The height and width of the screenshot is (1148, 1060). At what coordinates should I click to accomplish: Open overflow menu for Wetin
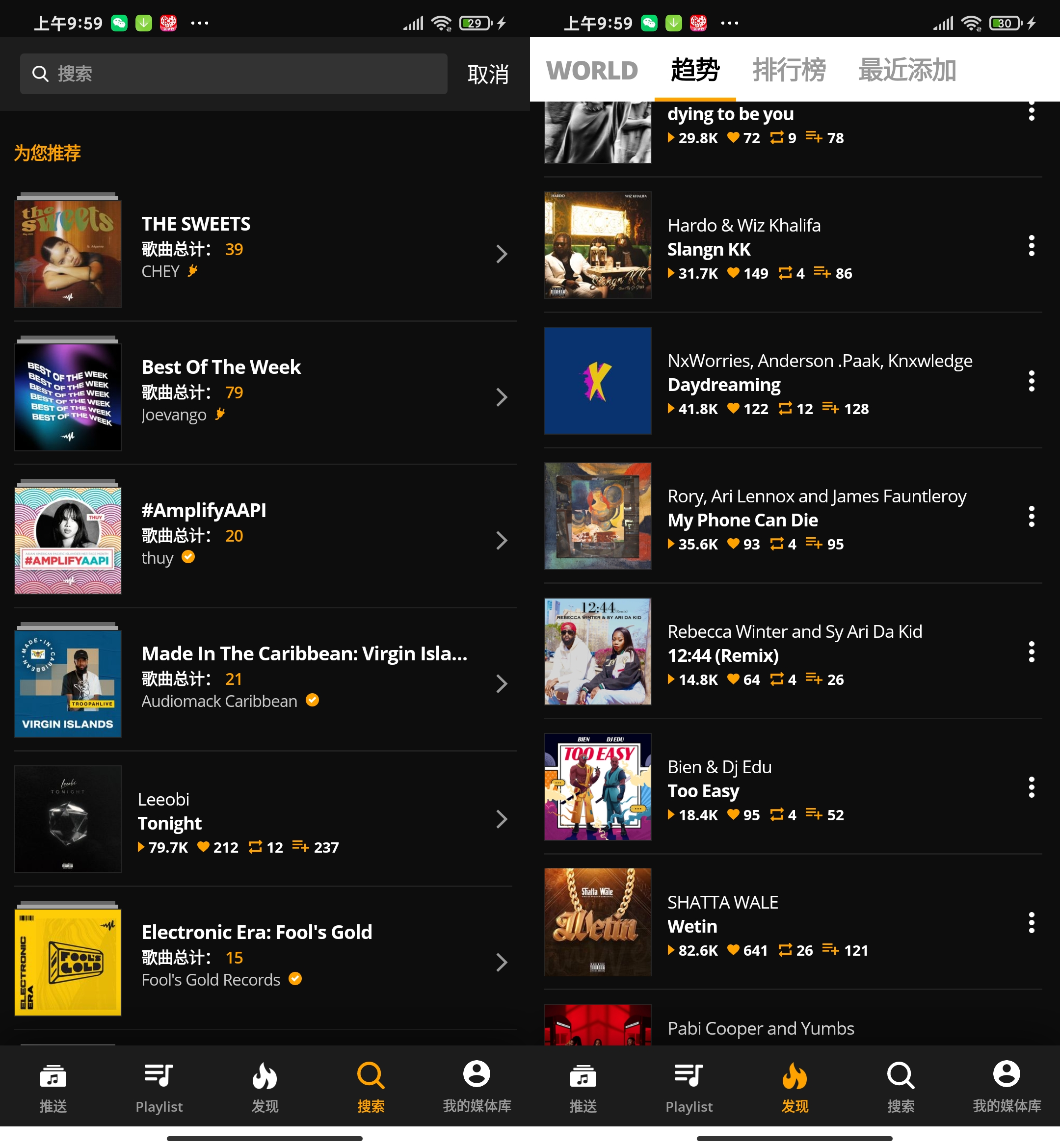1031,923
